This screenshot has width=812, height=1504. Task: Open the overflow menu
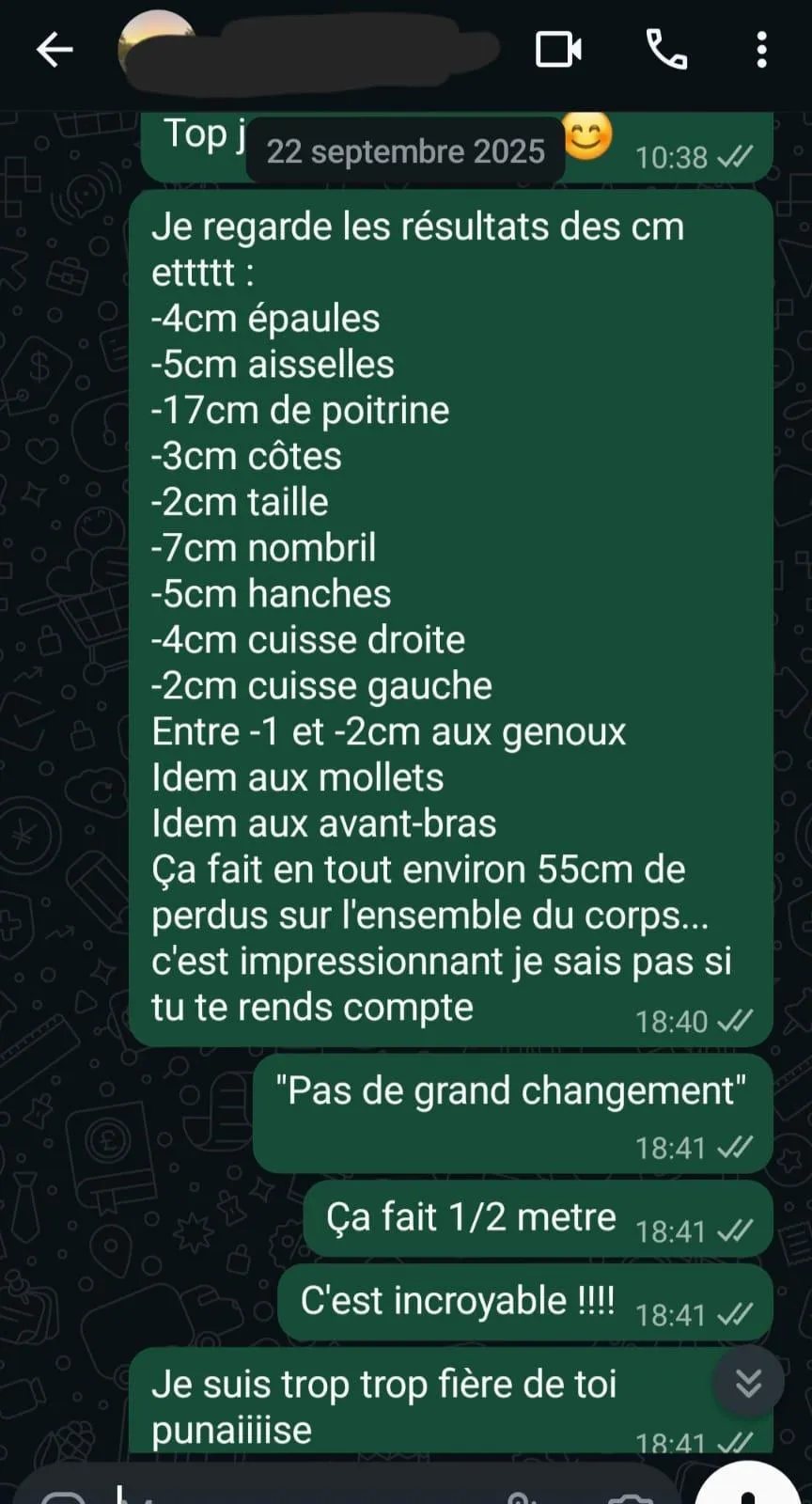click(761, 50)
